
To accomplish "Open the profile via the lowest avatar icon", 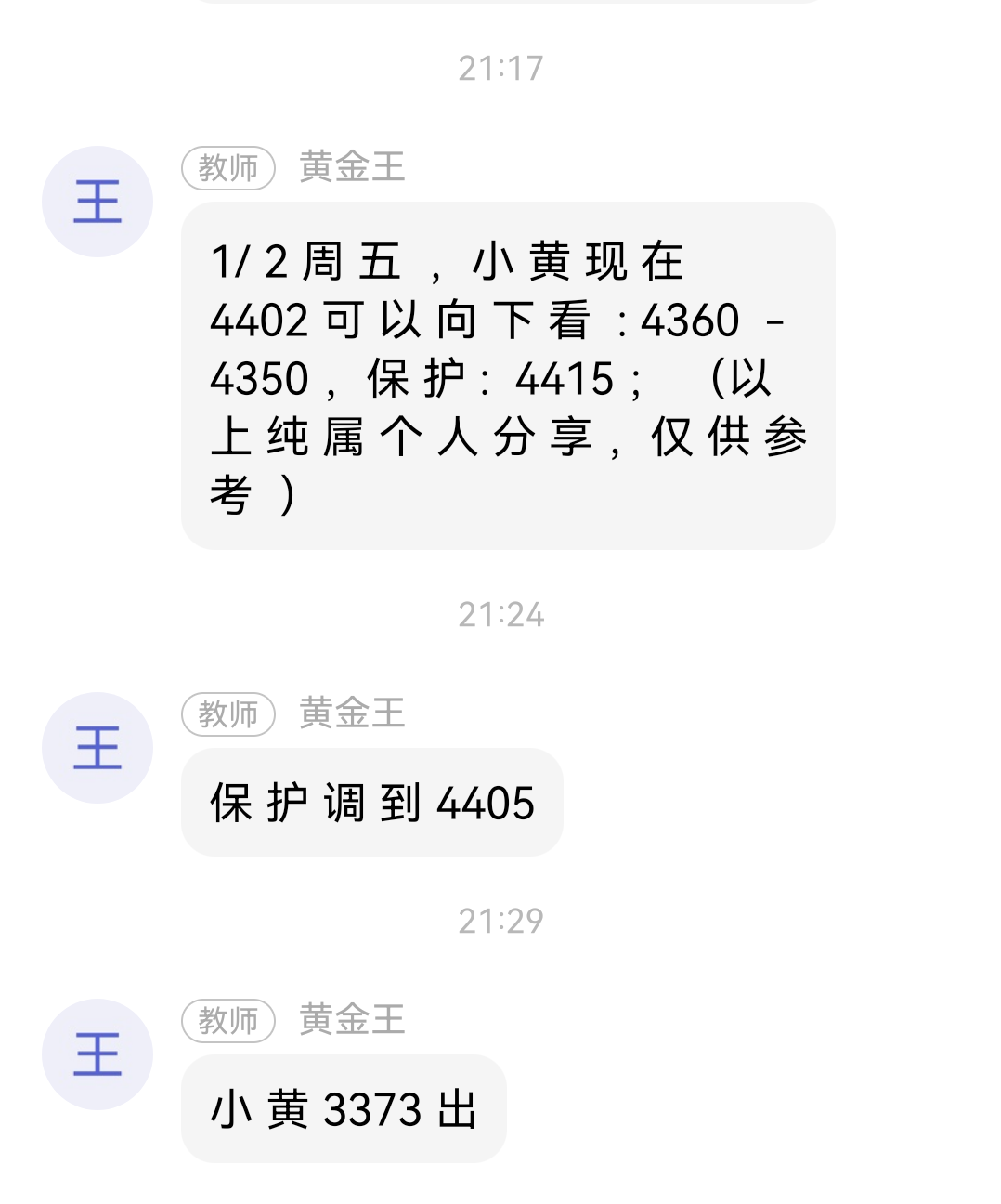I will (97, 1056).
